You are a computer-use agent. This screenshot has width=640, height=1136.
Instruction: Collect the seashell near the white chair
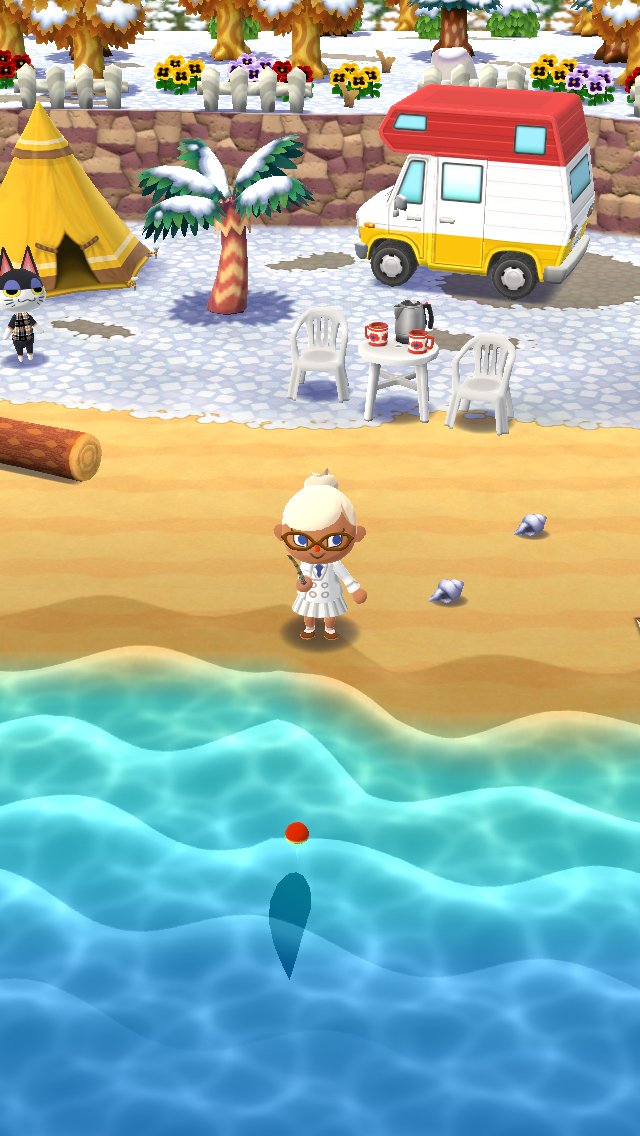tap(531, 524)
